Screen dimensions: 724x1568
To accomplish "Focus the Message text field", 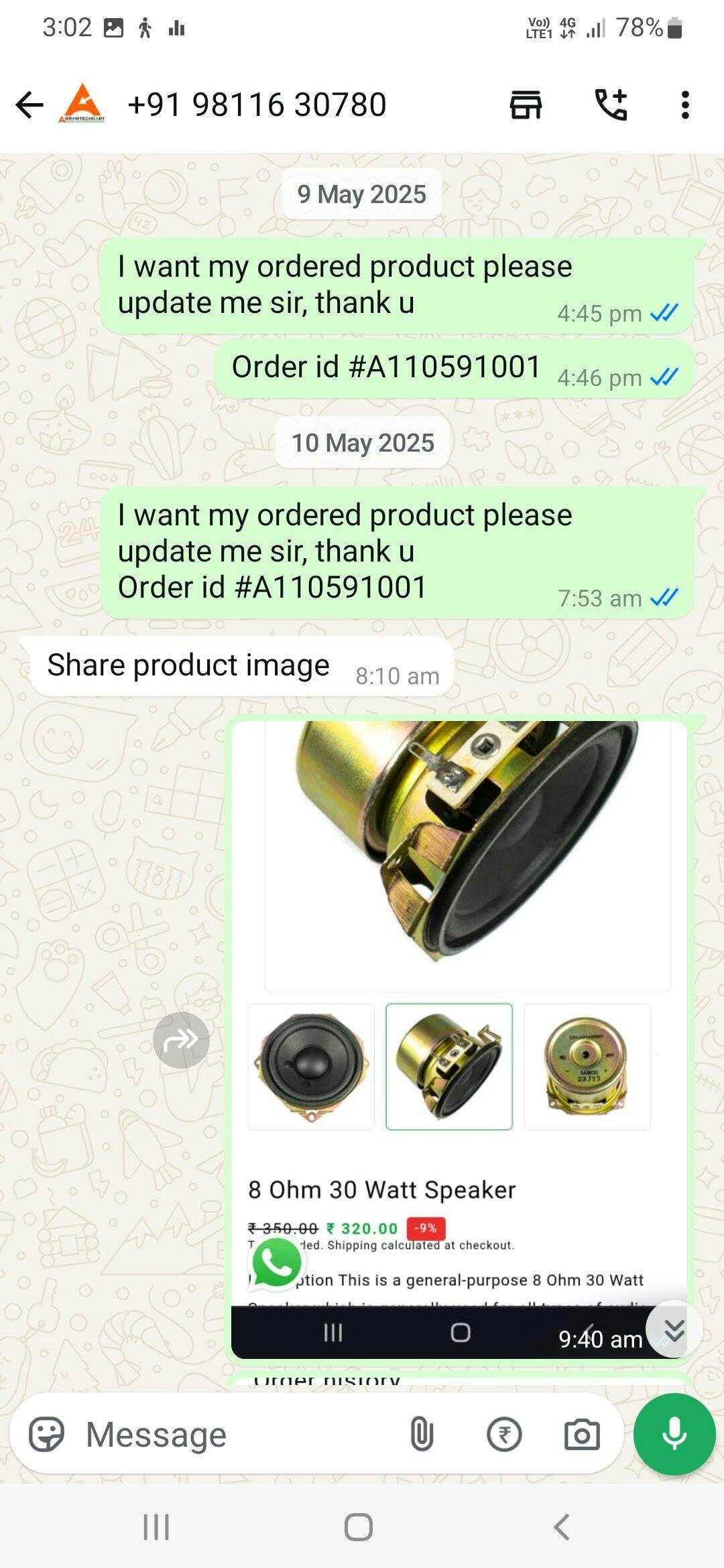I will click(235, 1435).
